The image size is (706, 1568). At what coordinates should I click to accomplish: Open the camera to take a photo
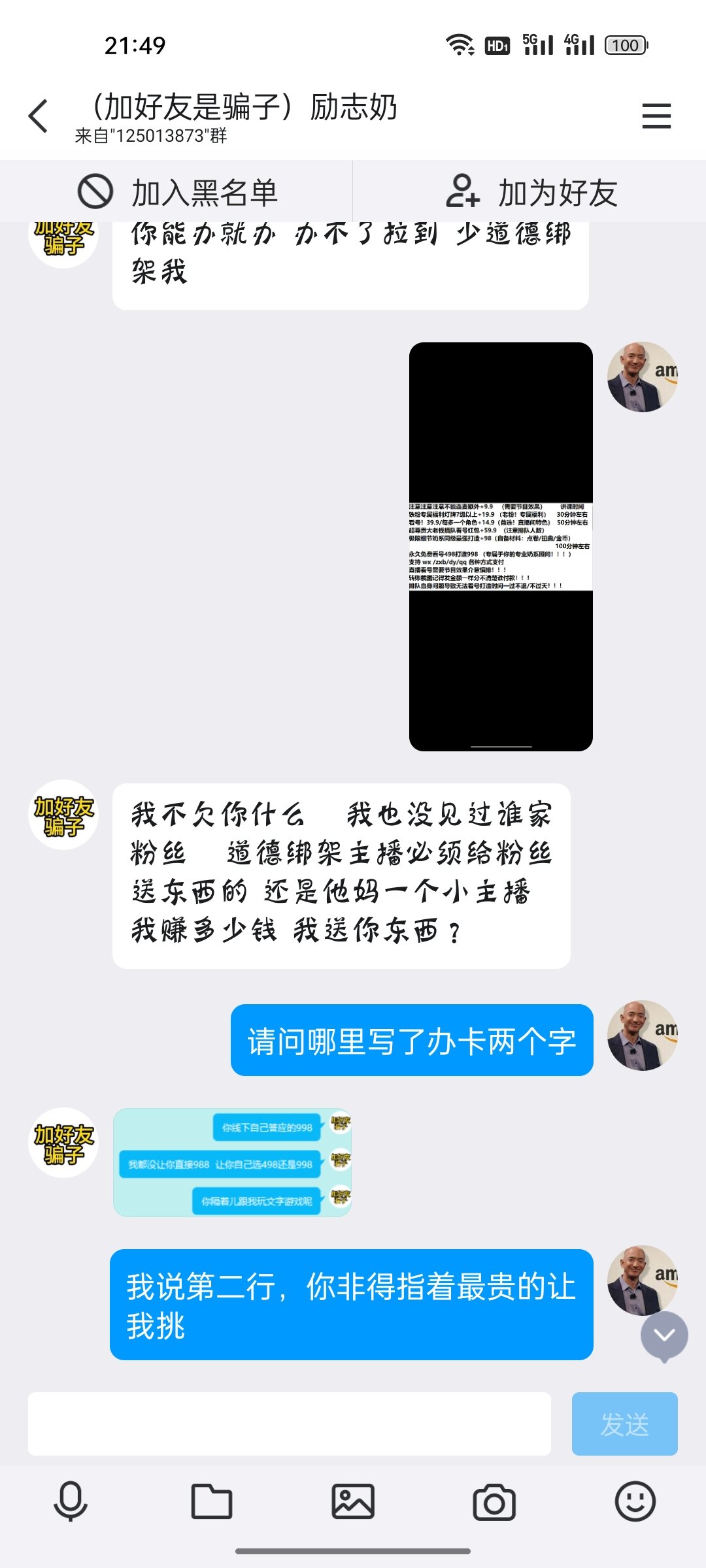(x=494, y=1501)
